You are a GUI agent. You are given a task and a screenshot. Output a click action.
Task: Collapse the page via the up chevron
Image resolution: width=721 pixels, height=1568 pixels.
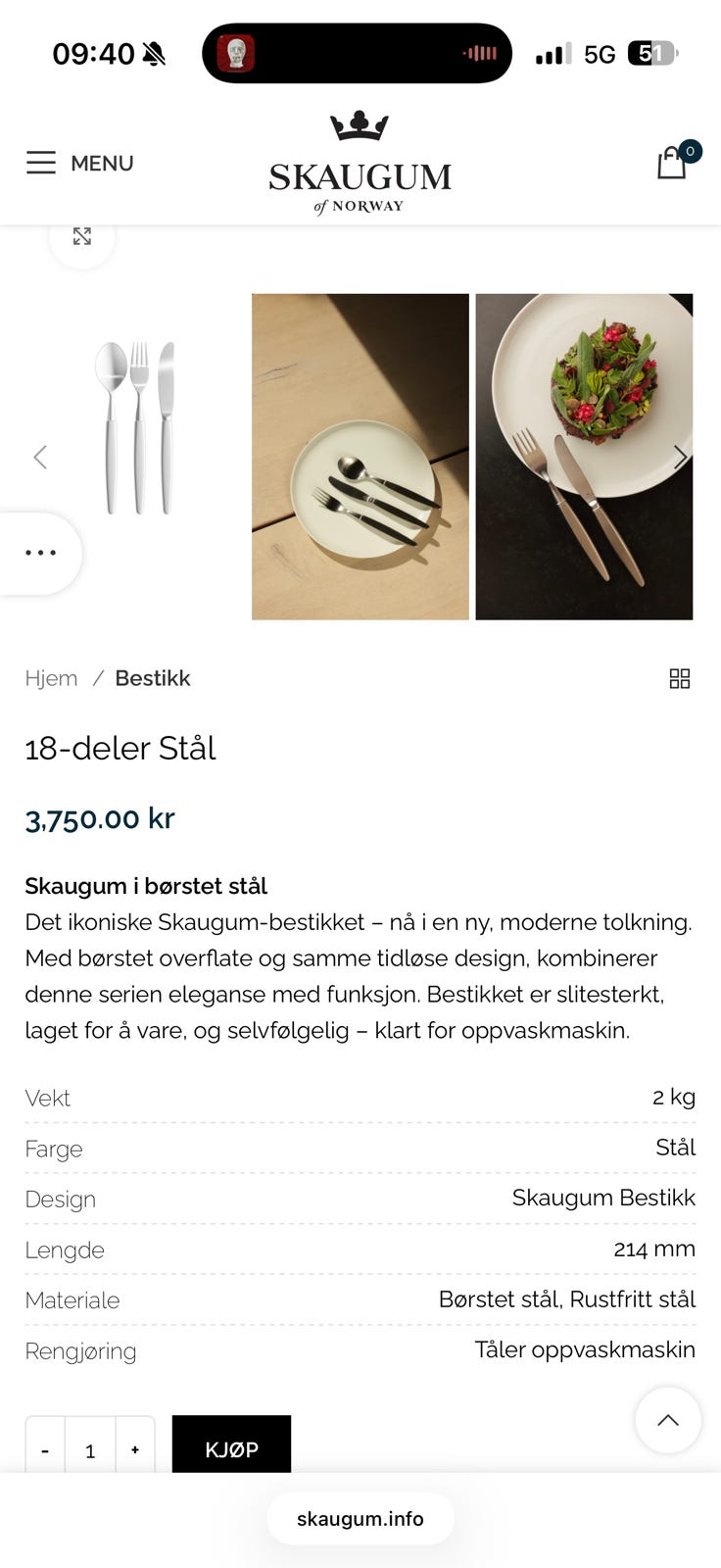(x=667, y=1420)
